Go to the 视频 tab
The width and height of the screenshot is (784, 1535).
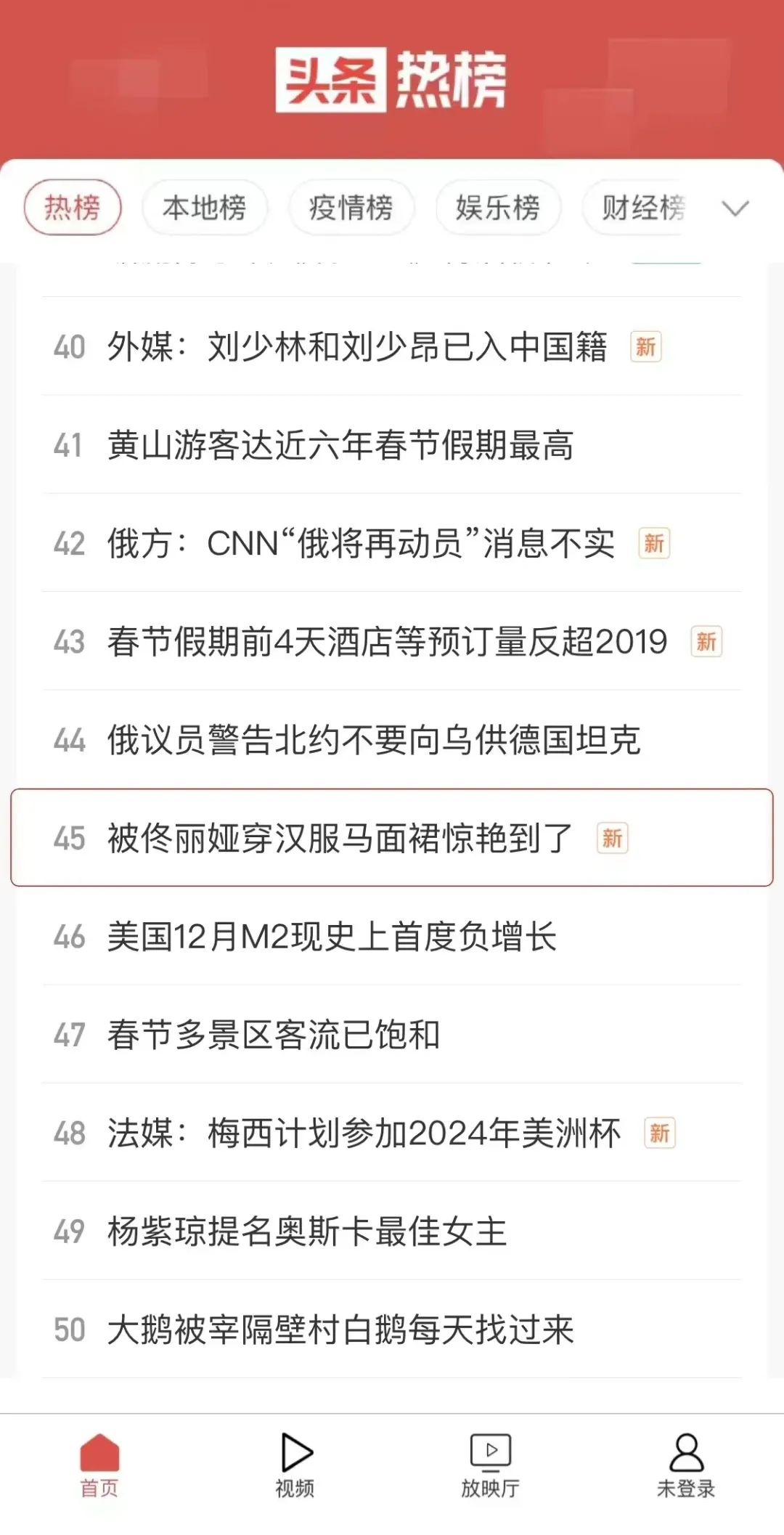click(x=295, y=1465)
